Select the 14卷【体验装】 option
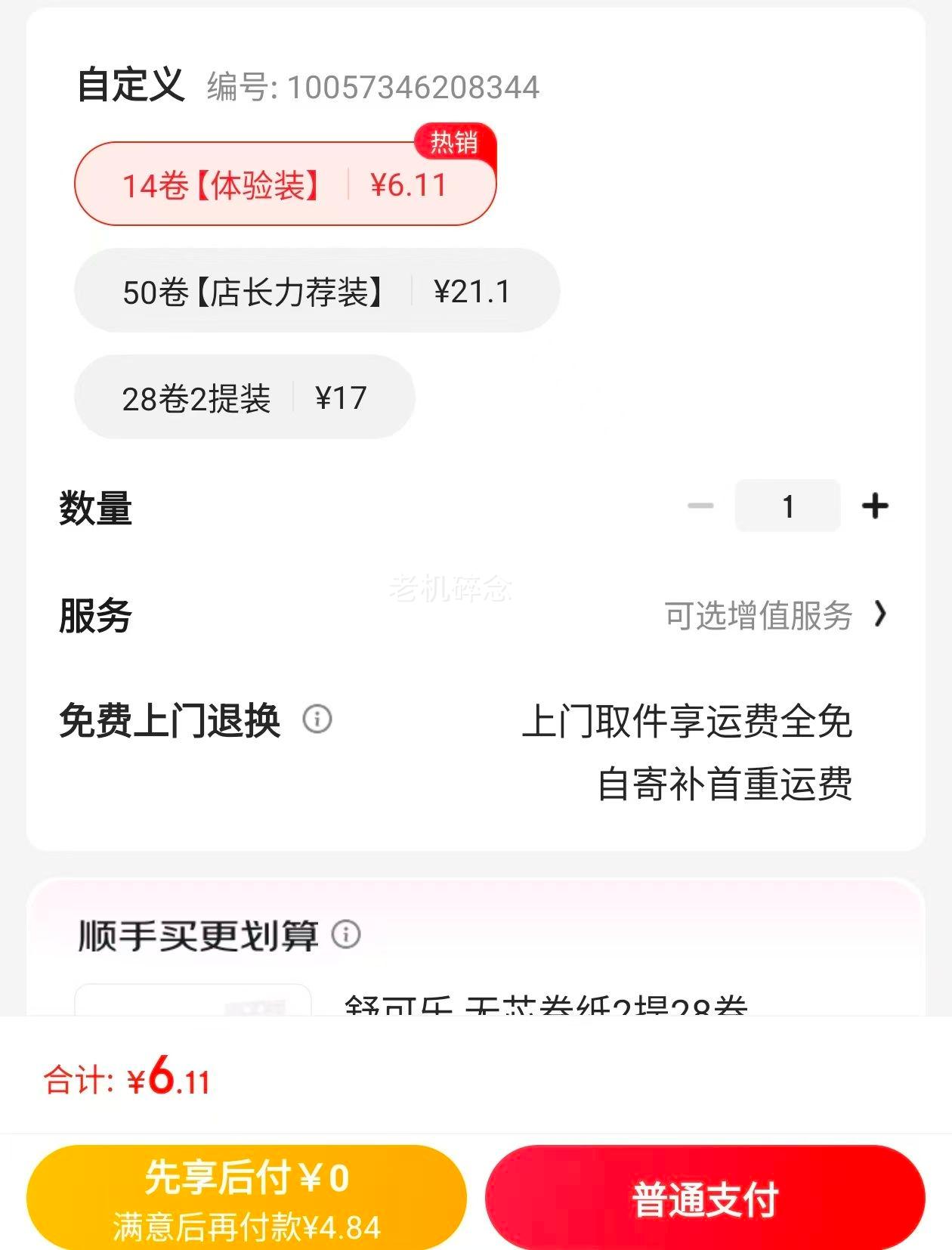952x1250 pixels. pyautogui.click(x=285, y=184)
